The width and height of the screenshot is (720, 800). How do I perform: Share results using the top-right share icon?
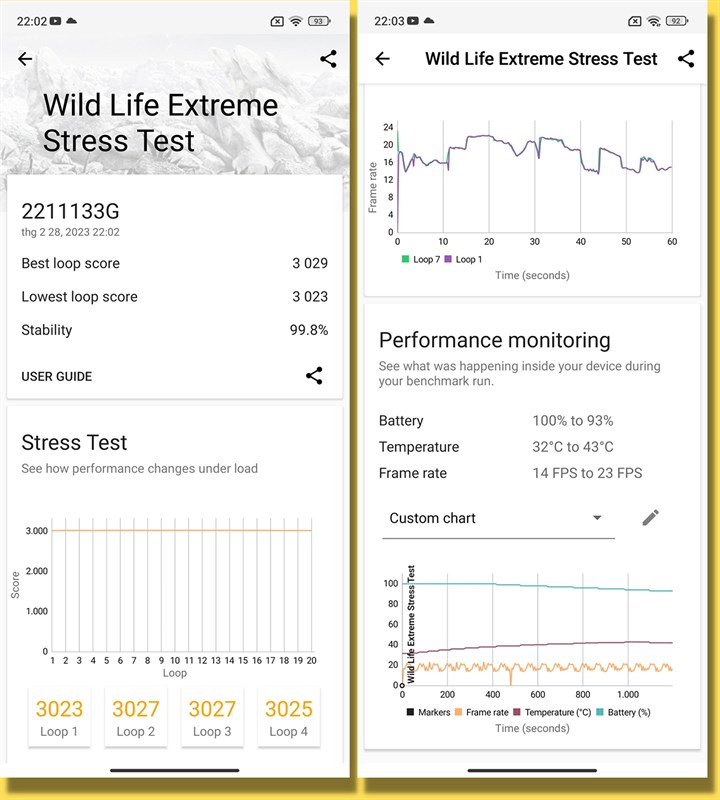pos(327,59)
